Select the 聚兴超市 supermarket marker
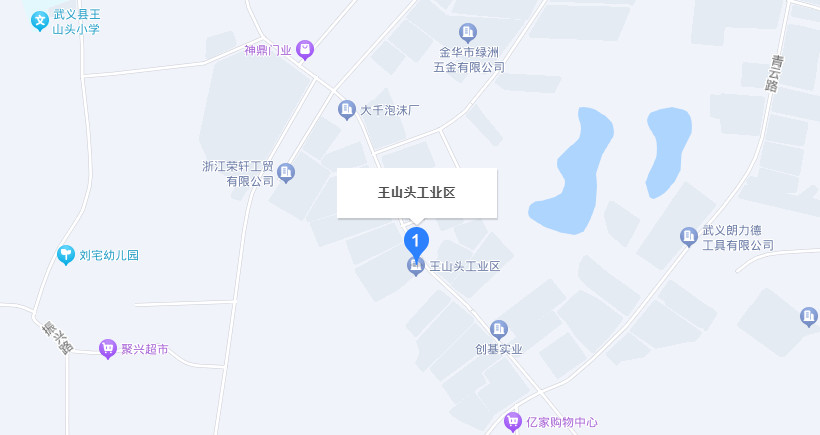Image resolution: width=820 pixels, height=435 pixels. (108, 349)
